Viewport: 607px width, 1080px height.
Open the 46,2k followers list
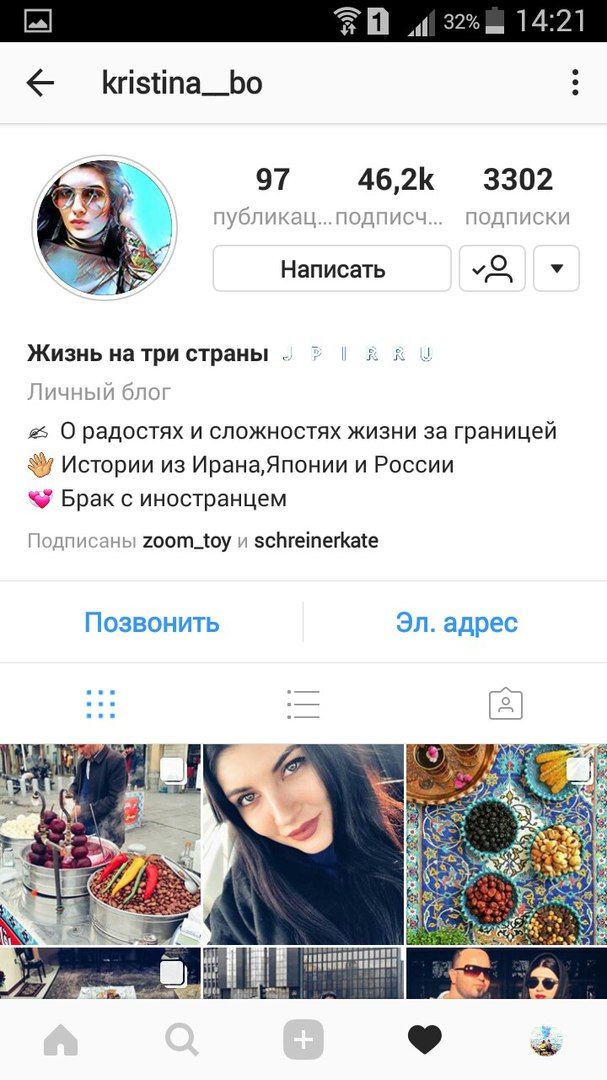[393, 196]
